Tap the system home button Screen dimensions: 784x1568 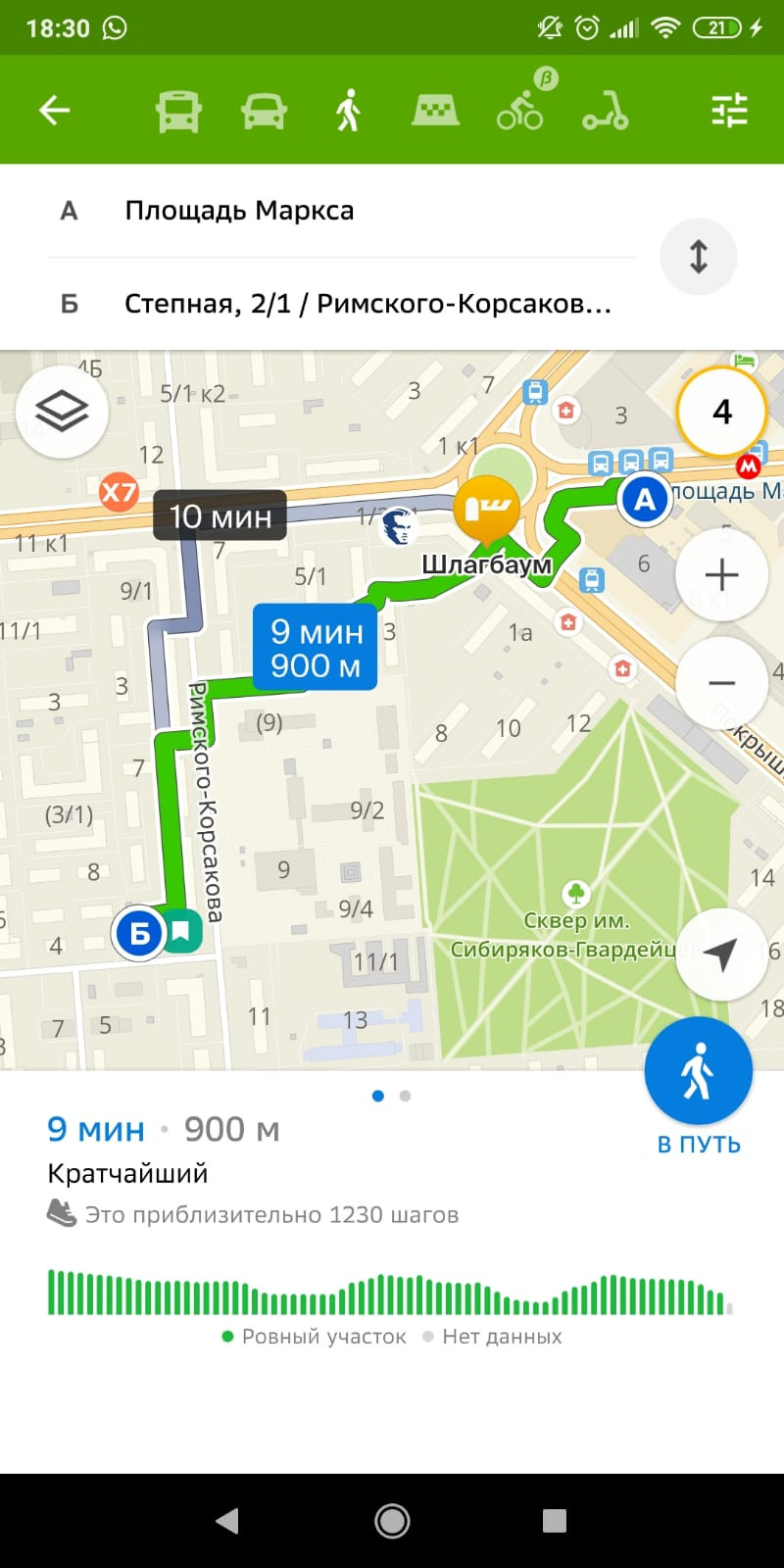click(x=392, y=1521)
